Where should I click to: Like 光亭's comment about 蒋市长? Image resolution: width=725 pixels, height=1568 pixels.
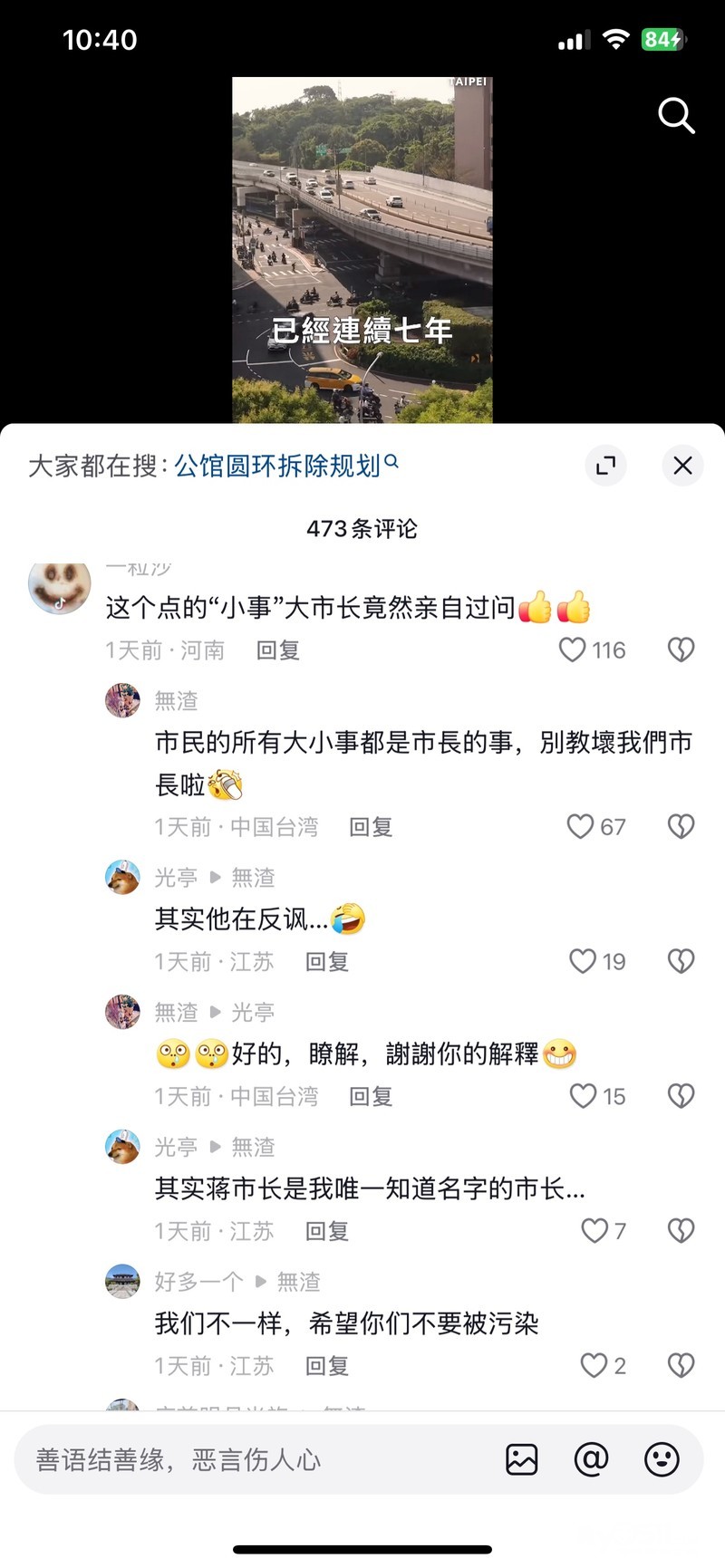[594, 1230]
